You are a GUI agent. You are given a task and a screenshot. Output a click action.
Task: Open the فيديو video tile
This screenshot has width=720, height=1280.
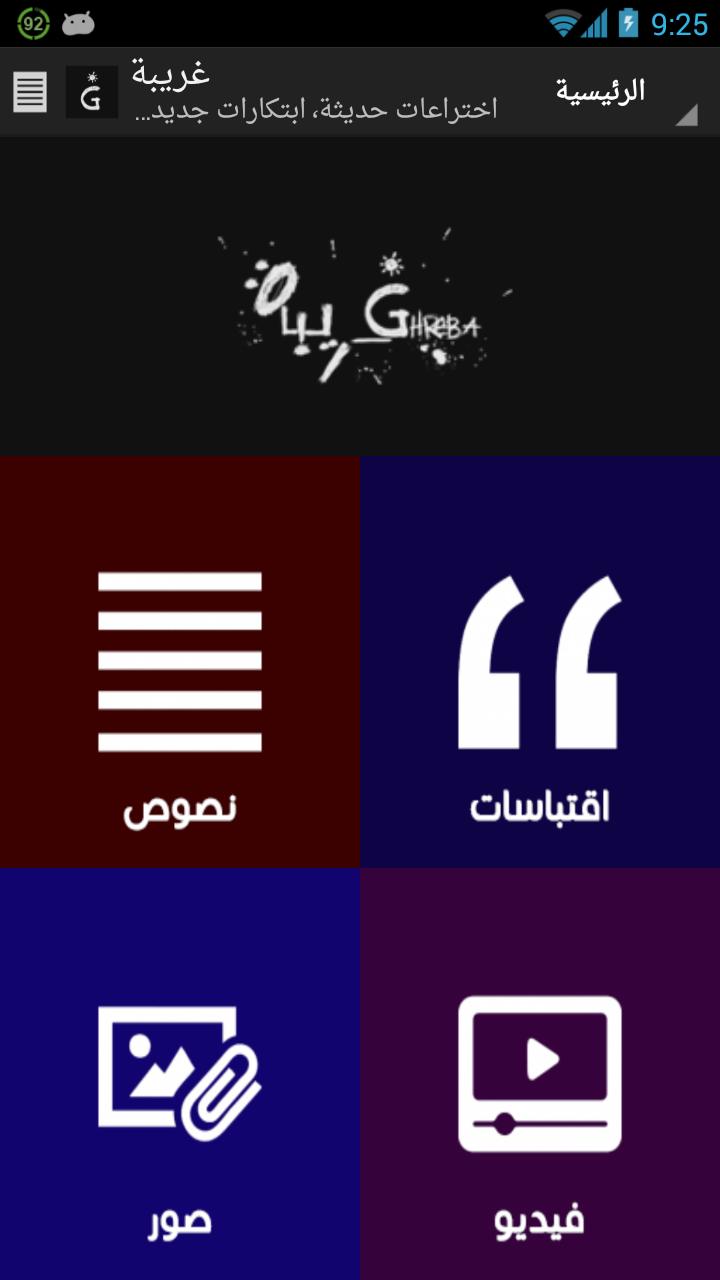[x=540, y=1074]
